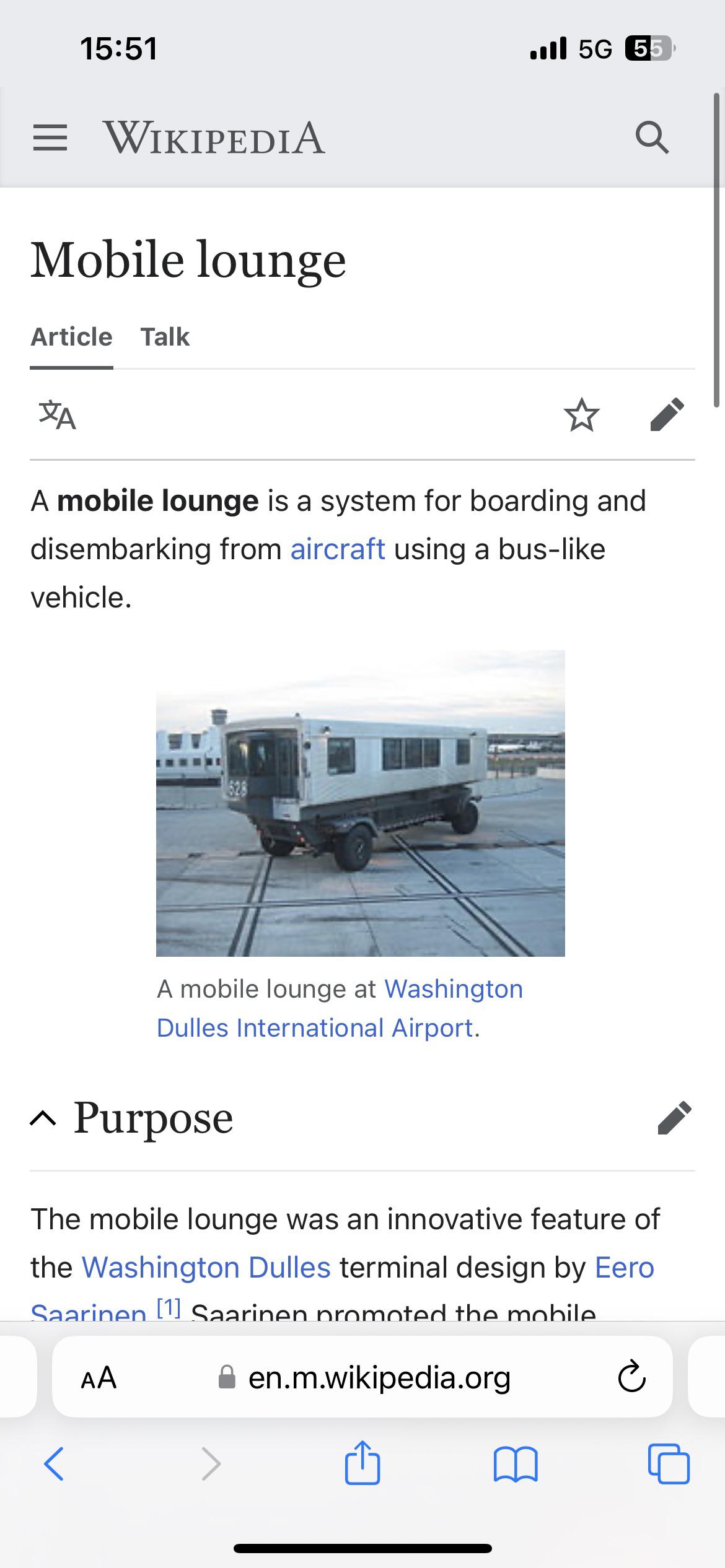
Task: Open the Eero Saarinen link
Action: tap(624, 1267)
